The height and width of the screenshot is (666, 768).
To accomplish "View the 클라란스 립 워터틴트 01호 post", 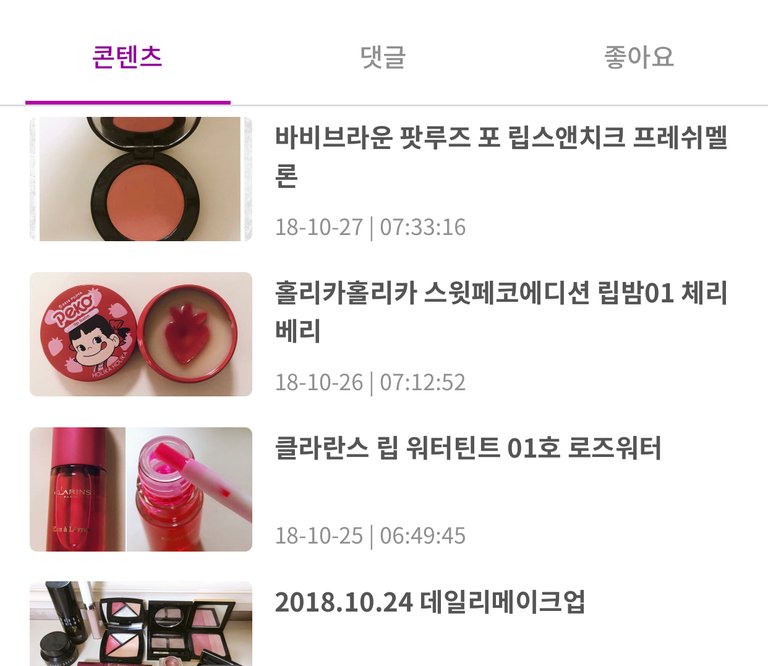I will click(x=468, y=448).
